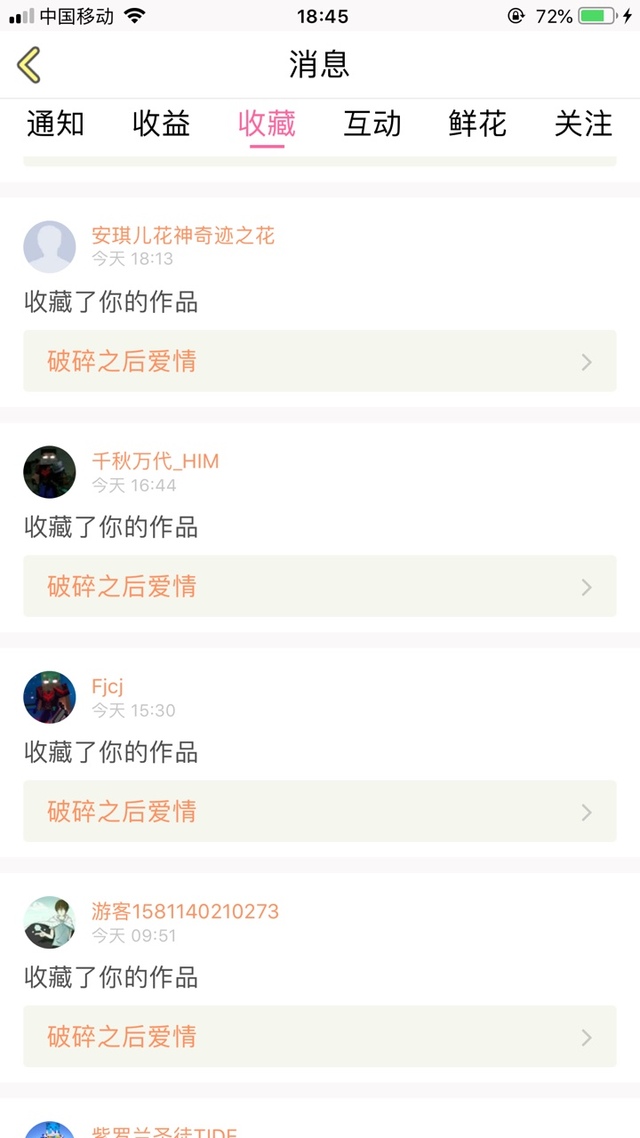Viewport: 640px width, 1138px height.
Task: Open 破碎之后爱情 collected by 安琪儿花神奇迹之花
Action: 320,361
